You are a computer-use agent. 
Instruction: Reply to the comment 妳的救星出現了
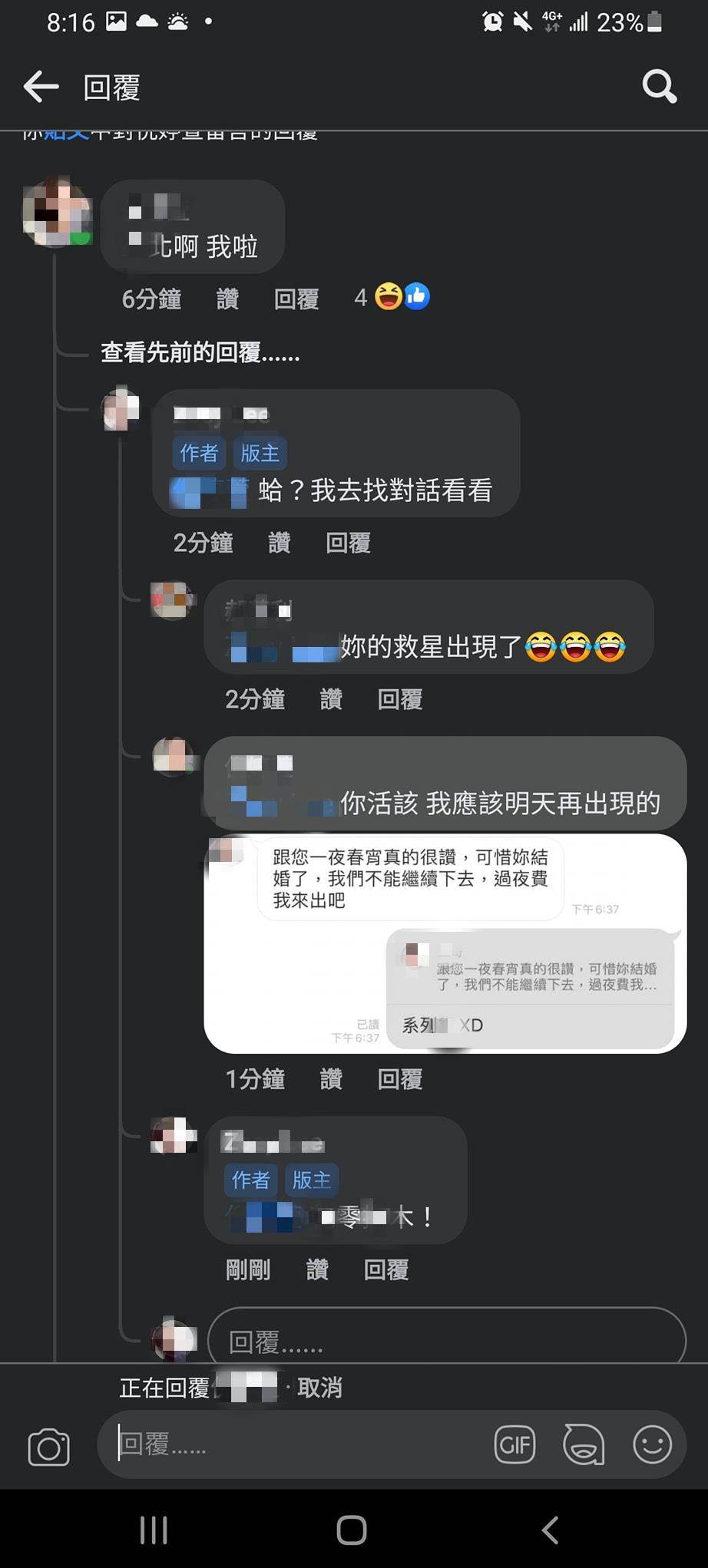[x=400, y=699]
